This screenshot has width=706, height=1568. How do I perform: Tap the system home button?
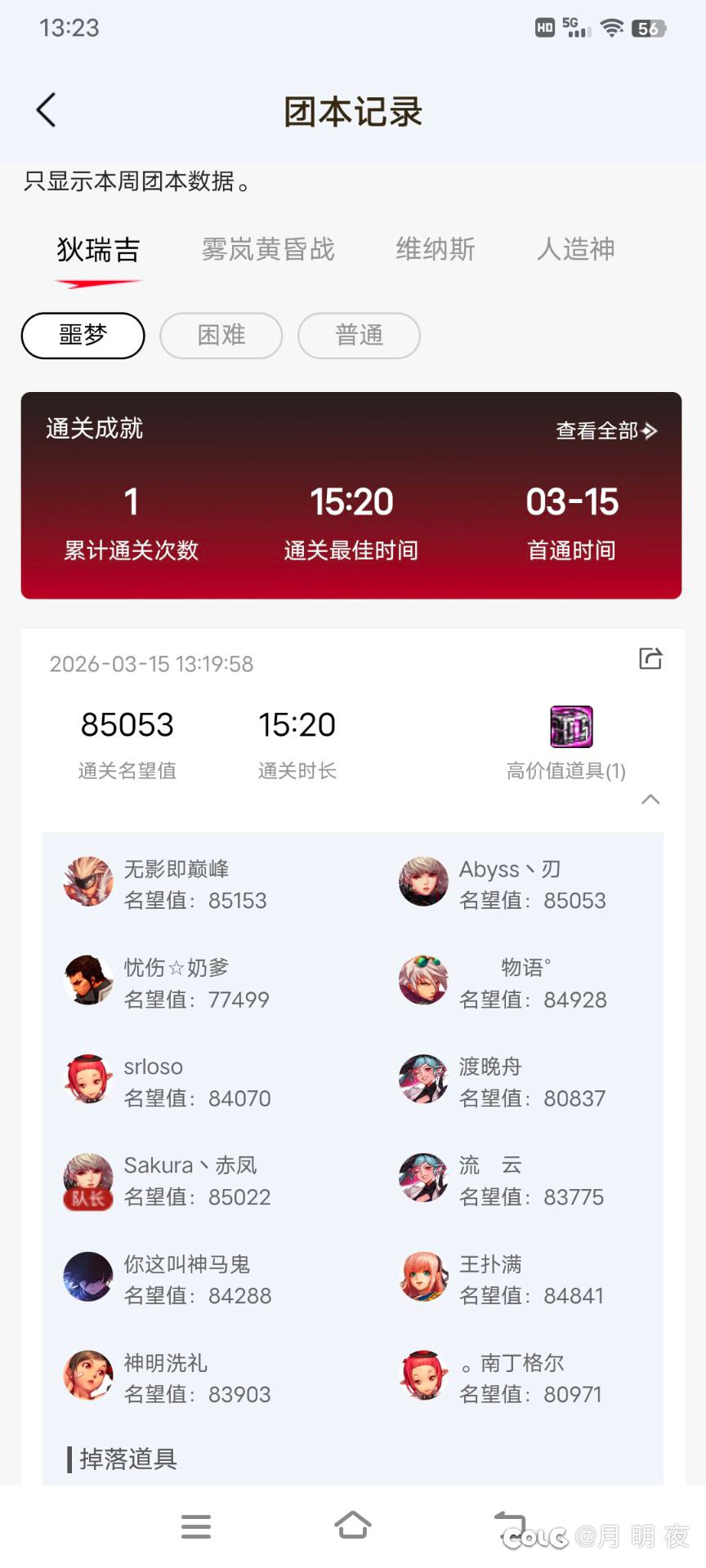[352, 1526]
